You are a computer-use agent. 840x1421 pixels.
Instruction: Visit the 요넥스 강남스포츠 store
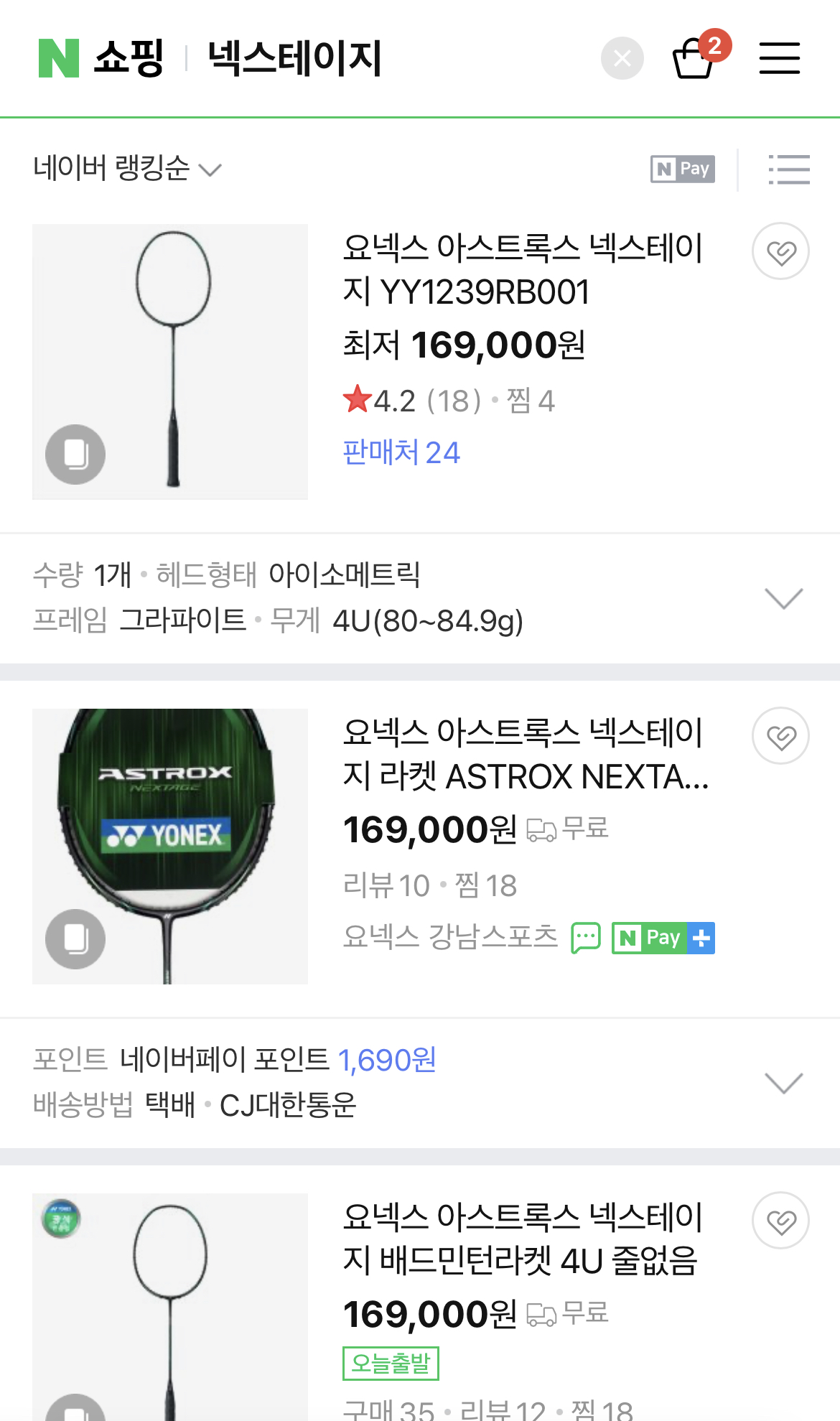click(450, 936)
